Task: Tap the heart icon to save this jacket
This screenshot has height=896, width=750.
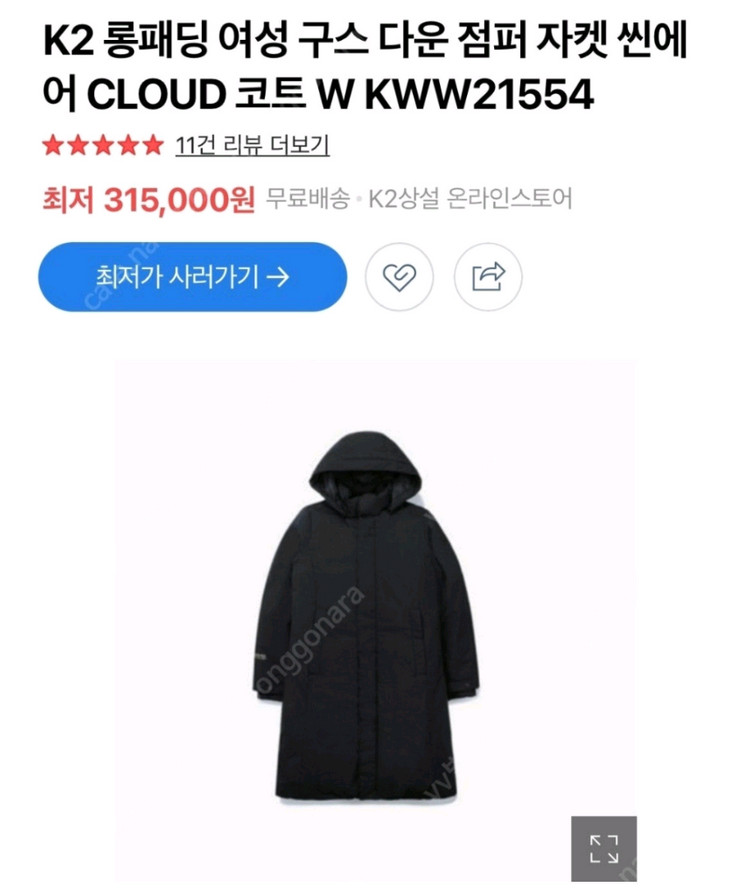Action: click(401, 276)
